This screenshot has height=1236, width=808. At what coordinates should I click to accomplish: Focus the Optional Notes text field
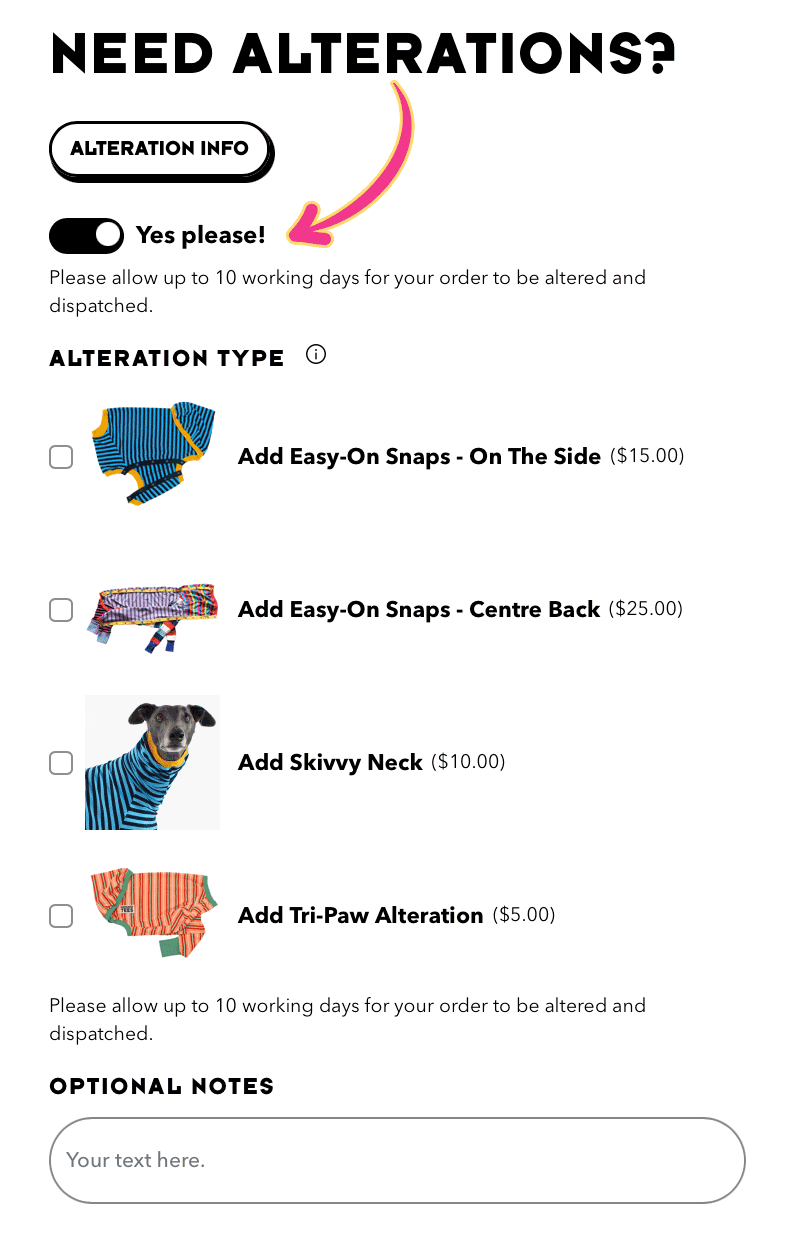tap(397, 1160)
